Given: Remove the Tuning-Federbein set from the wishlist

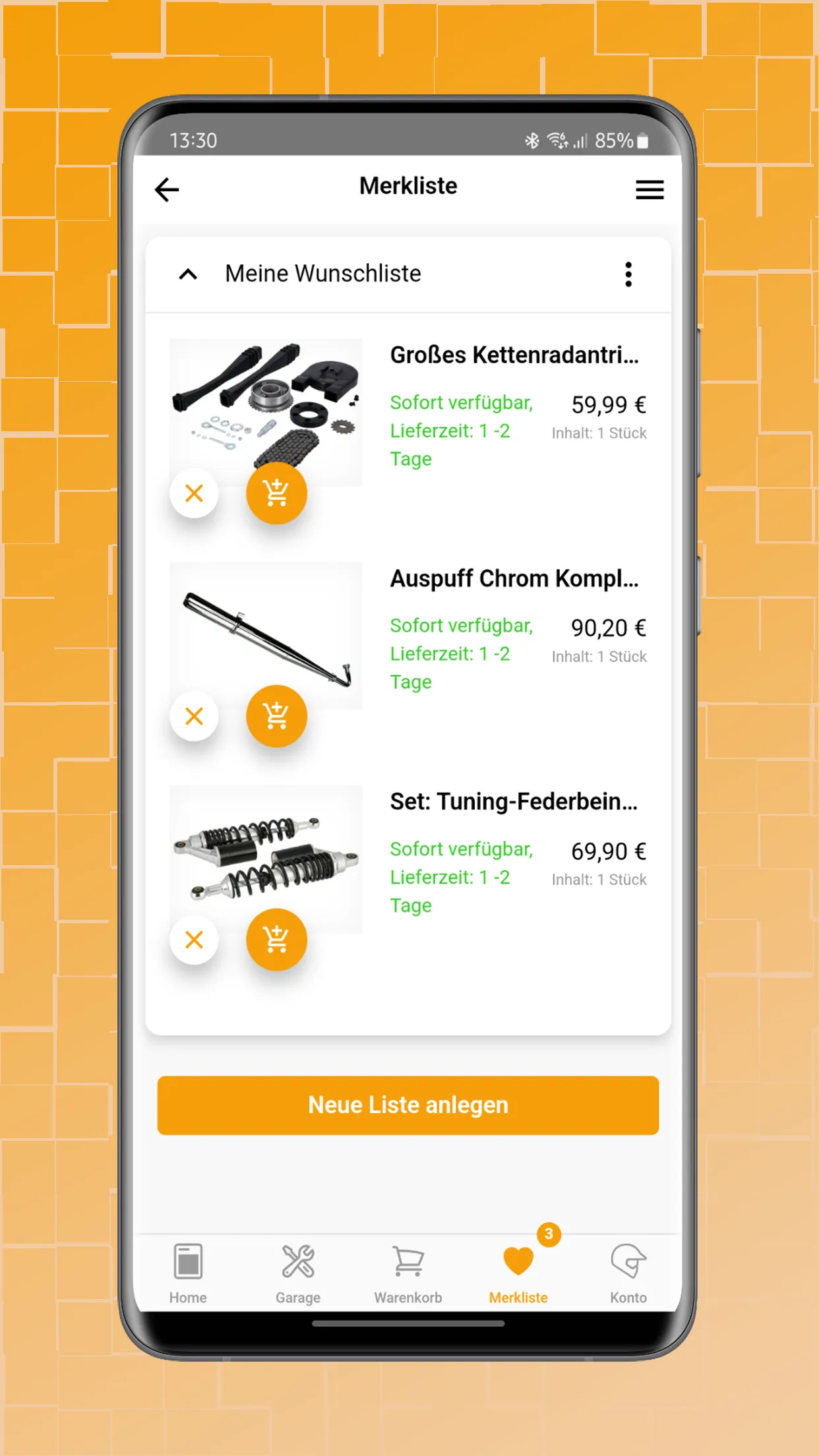Looking at the screenshot, I should 195,941.
